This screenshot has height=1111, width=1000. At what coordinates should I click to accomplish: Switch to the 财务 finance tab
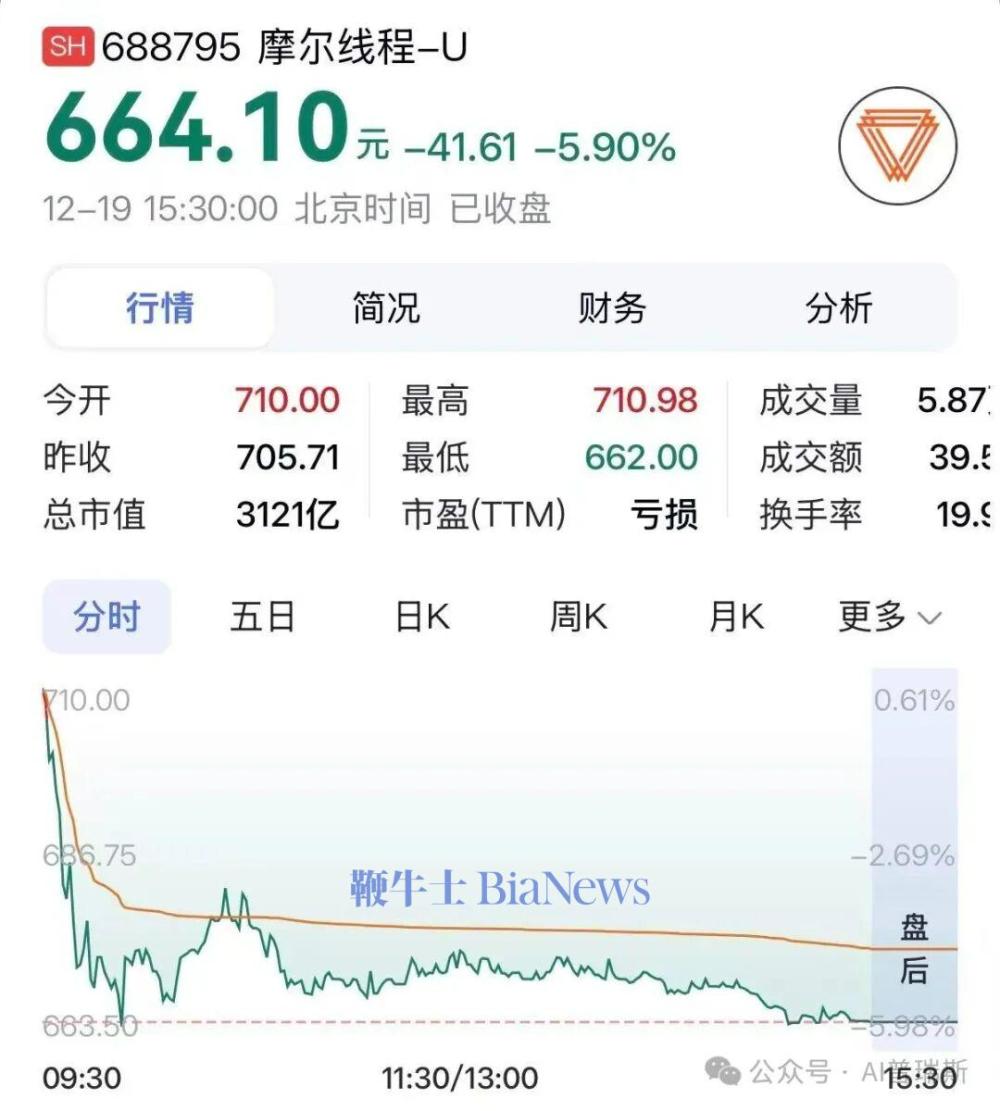coord(612,309)
